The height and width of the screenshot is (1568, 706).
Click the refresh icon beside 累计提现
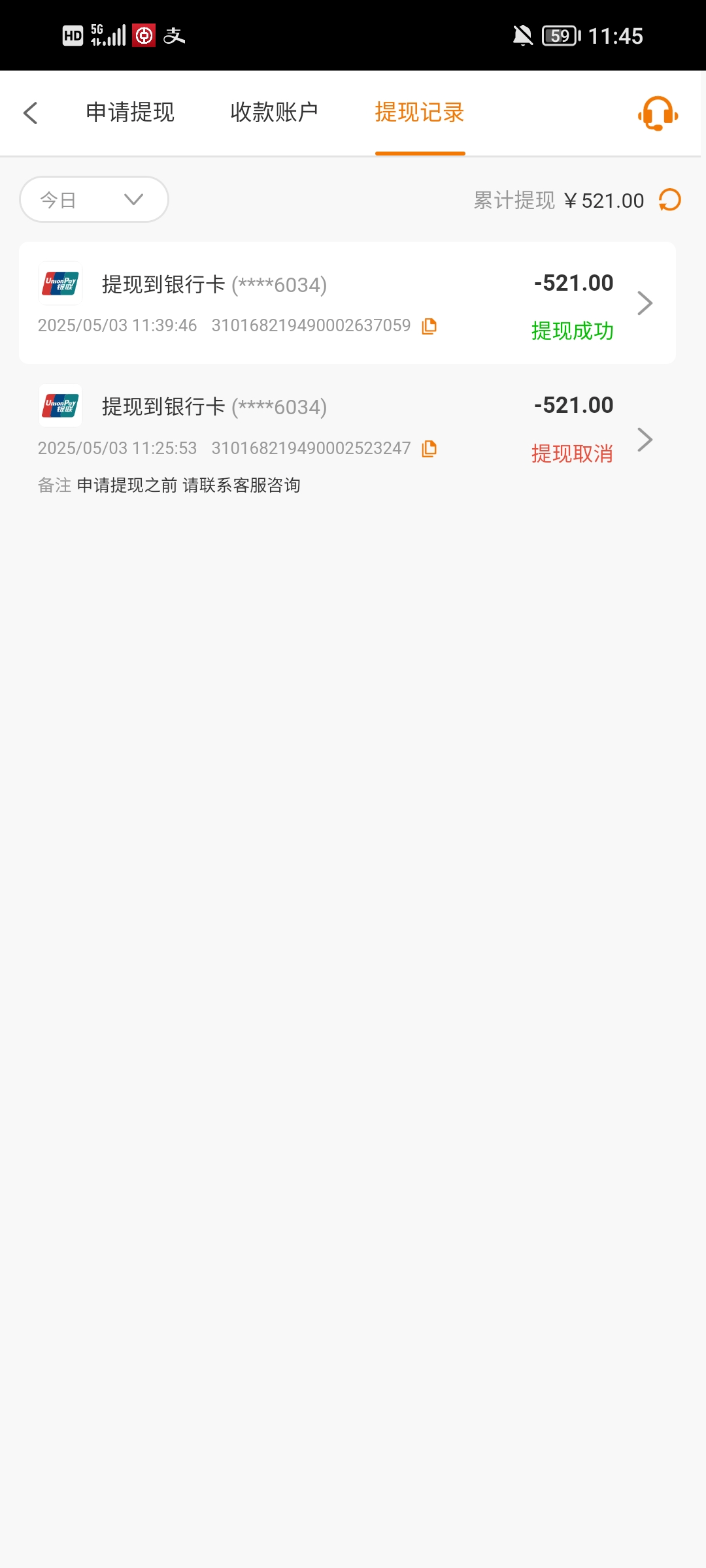[x=669, y=200]
